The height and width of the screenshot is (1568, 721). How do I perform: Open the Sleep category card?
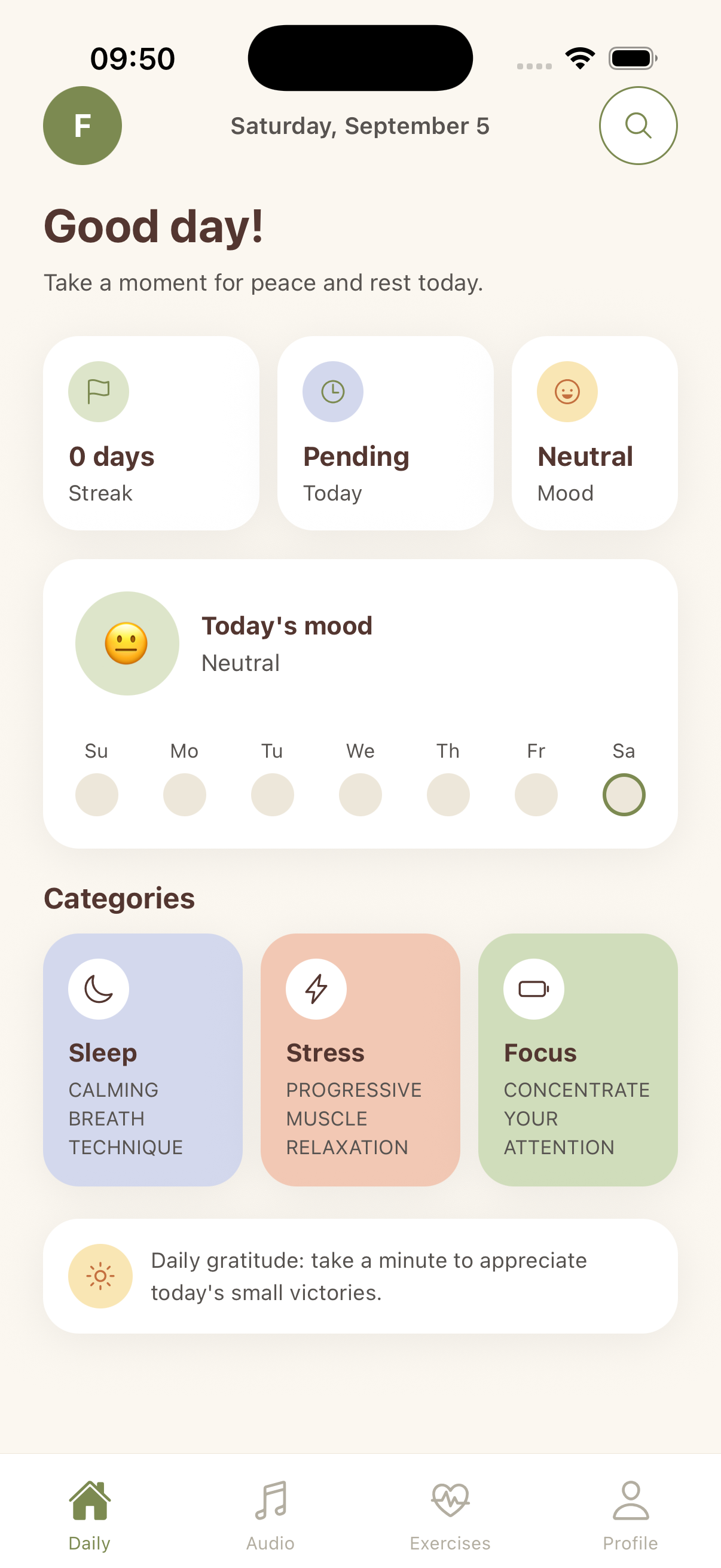(x=142, y=1060)
